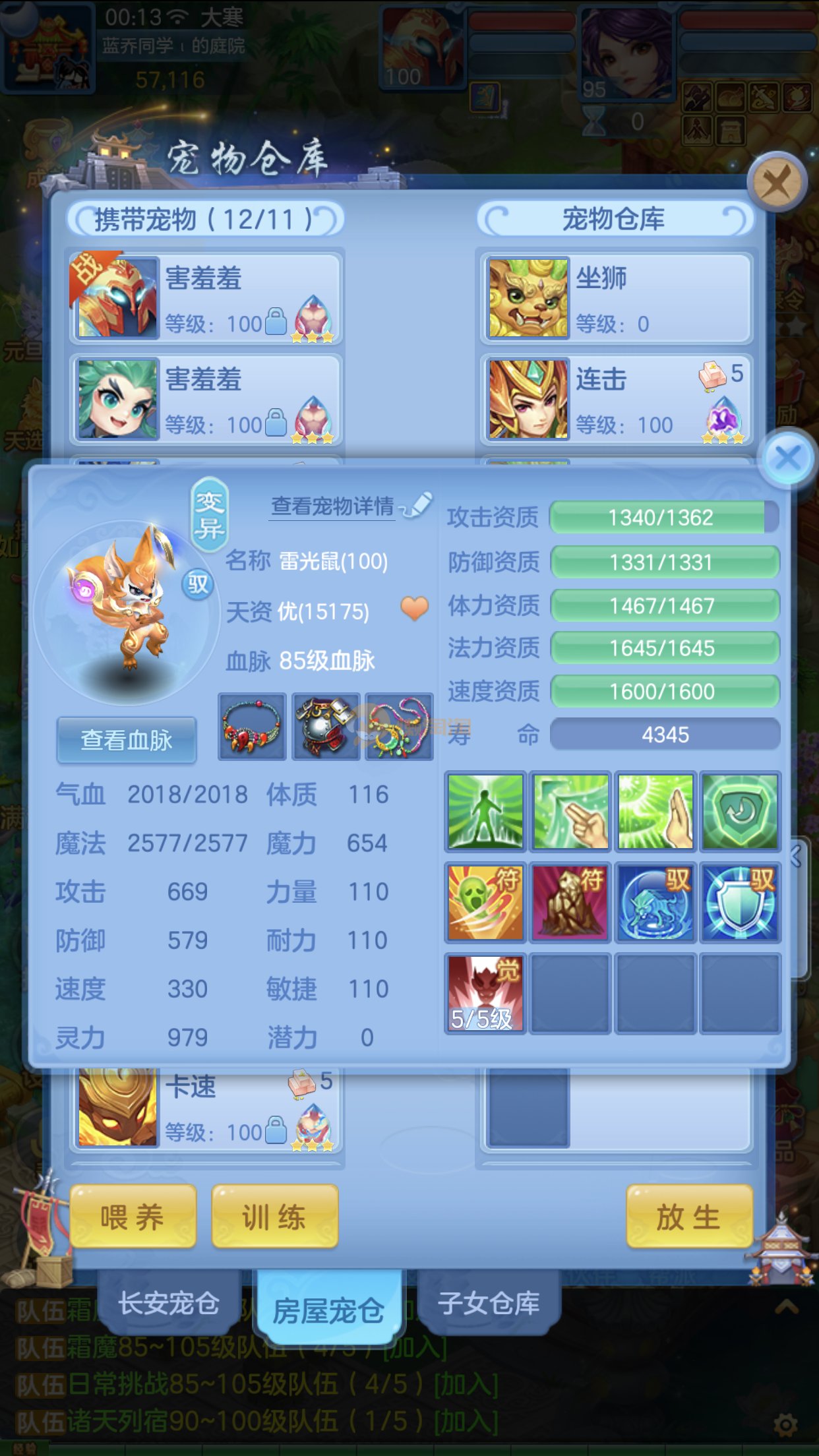
Task: Tap the heart favorite icon
Action: click(x=414, y=608)
